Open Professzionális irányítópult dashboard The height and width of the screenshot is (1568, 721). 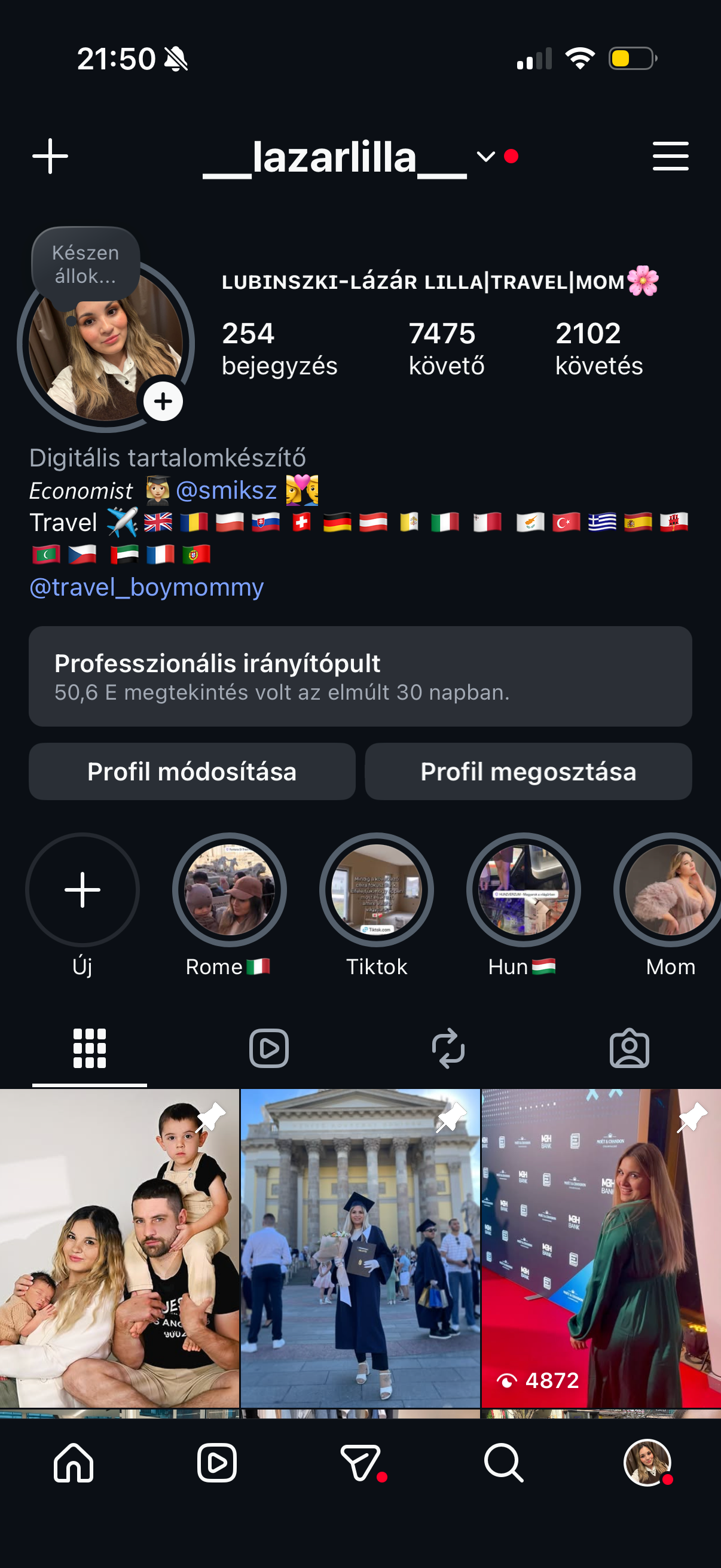(x=360, y=676)
